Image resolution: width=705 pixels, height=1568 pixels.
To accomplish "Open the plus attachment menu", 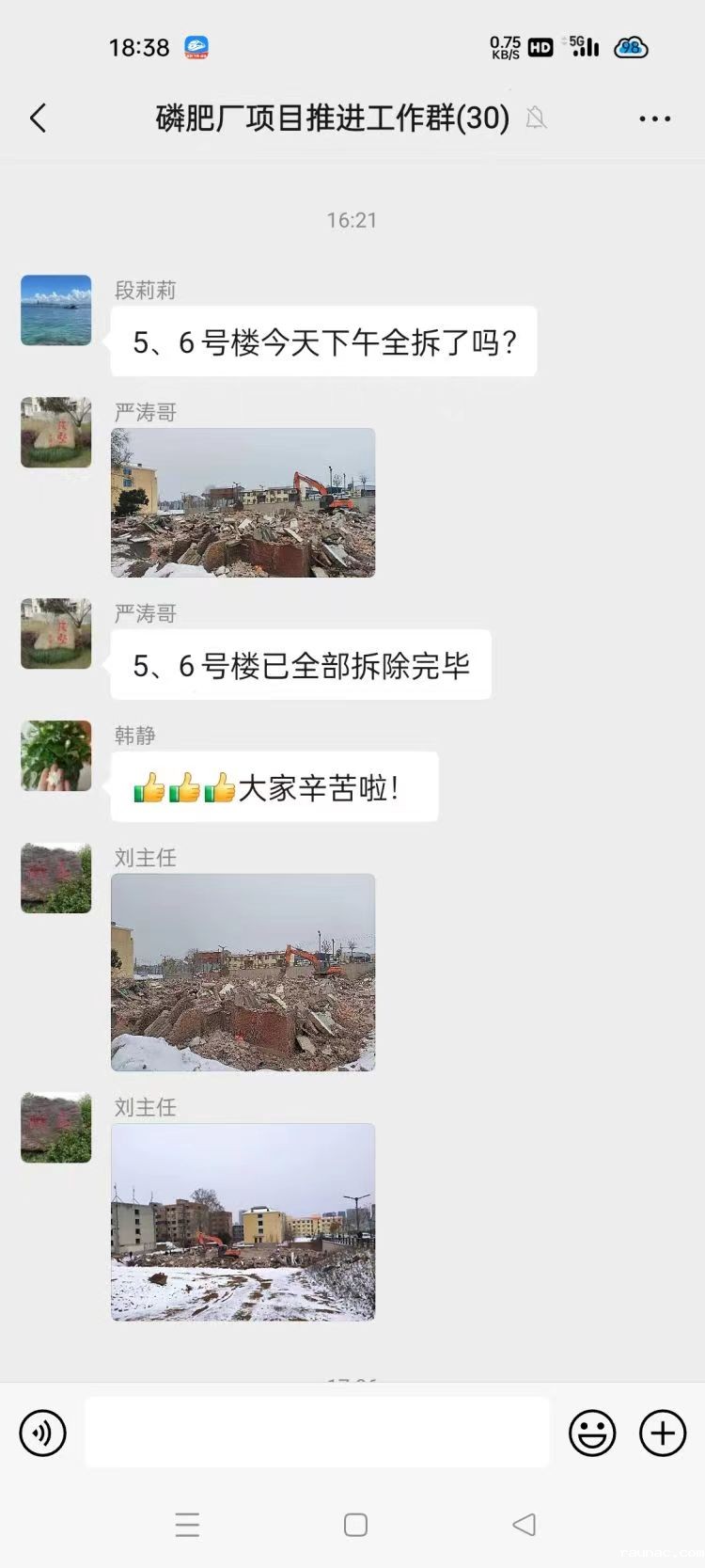I will coord(663,1433).
